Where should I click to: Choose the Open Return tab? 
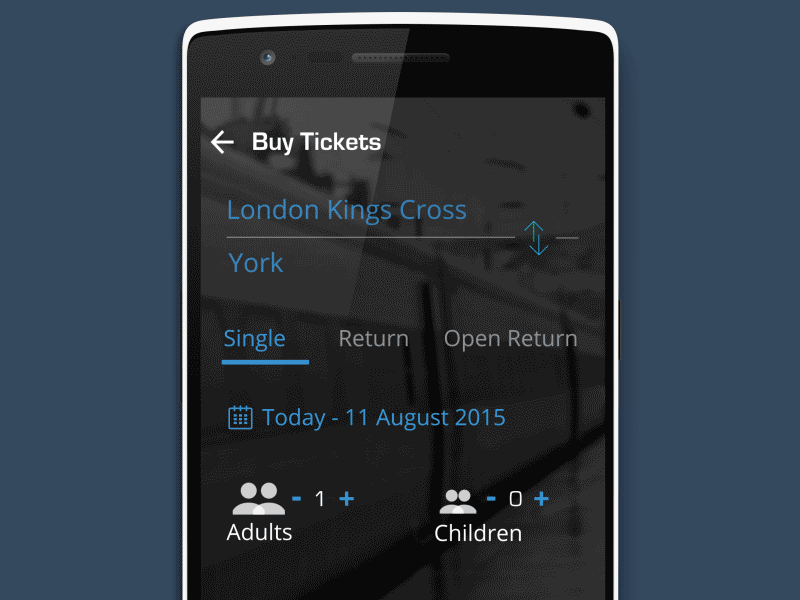pos(510,339)
